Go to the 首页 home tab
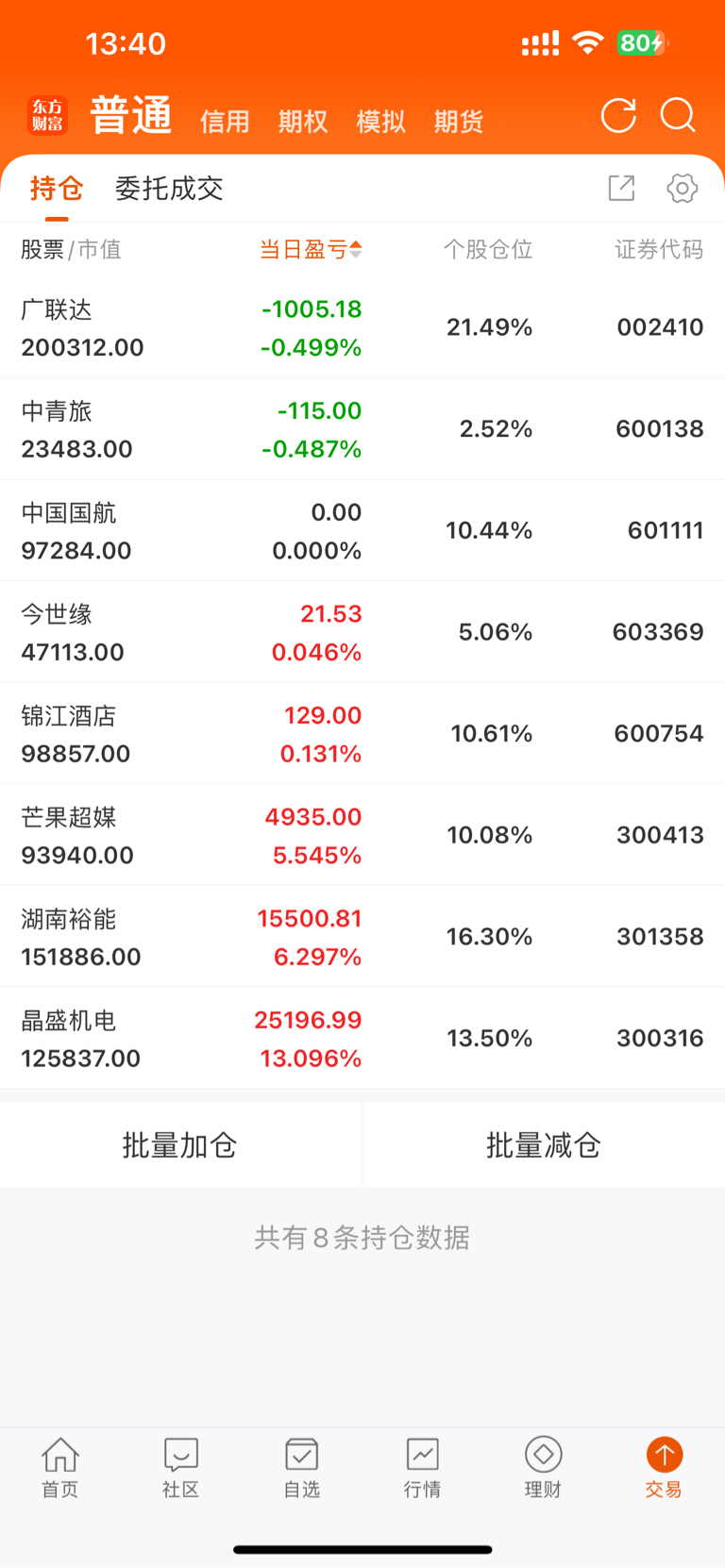This screenshot has width=725, height=1568. point(60,1468)
